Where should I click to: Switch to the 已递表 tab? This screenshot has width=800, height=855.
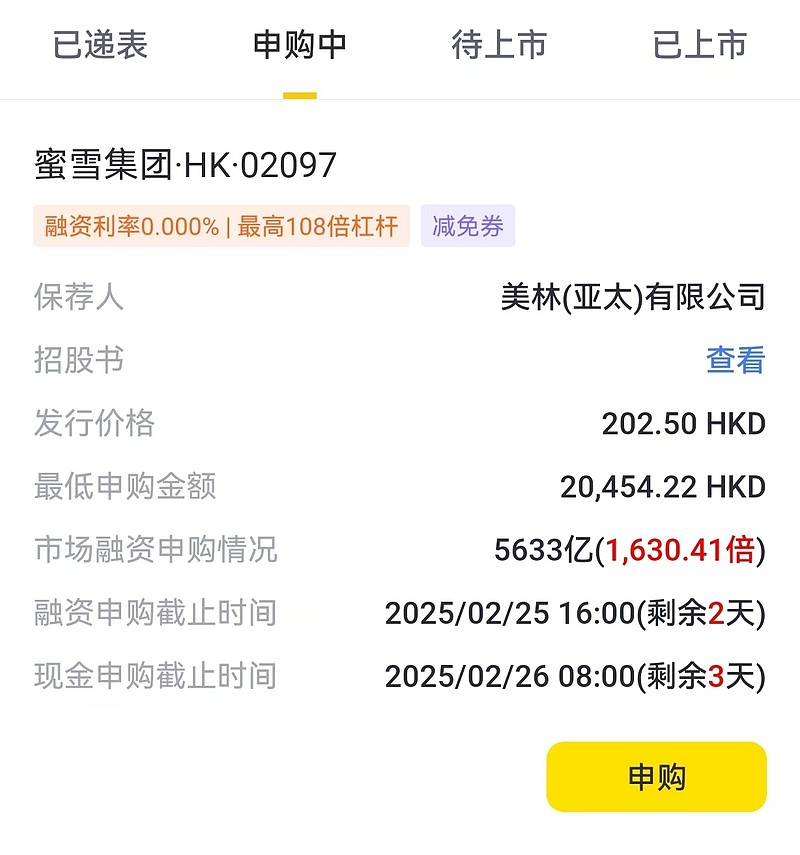[x=100, y=46]
